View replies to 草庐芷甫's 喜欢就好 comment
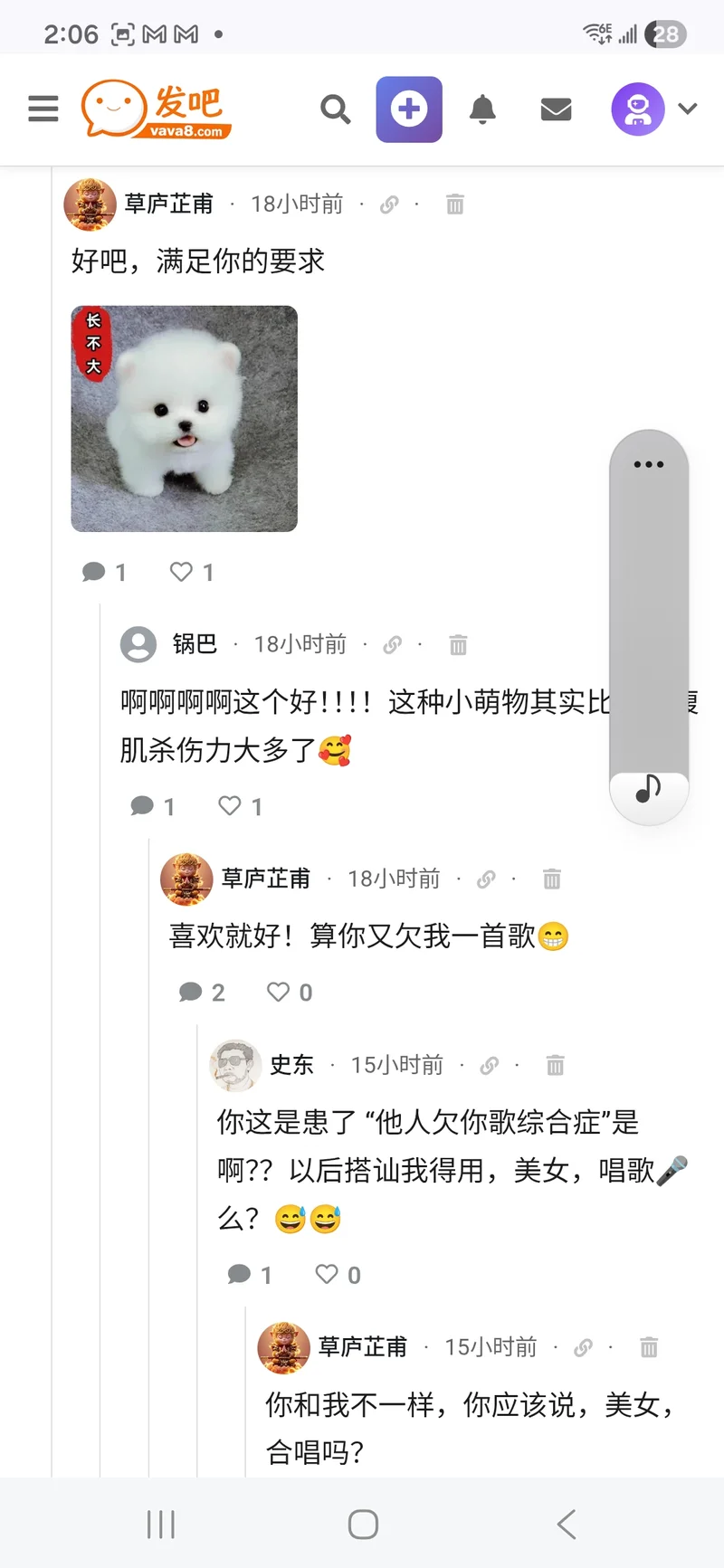The image size is (724, 1568). pyautogui.click(x=191, y=993)
